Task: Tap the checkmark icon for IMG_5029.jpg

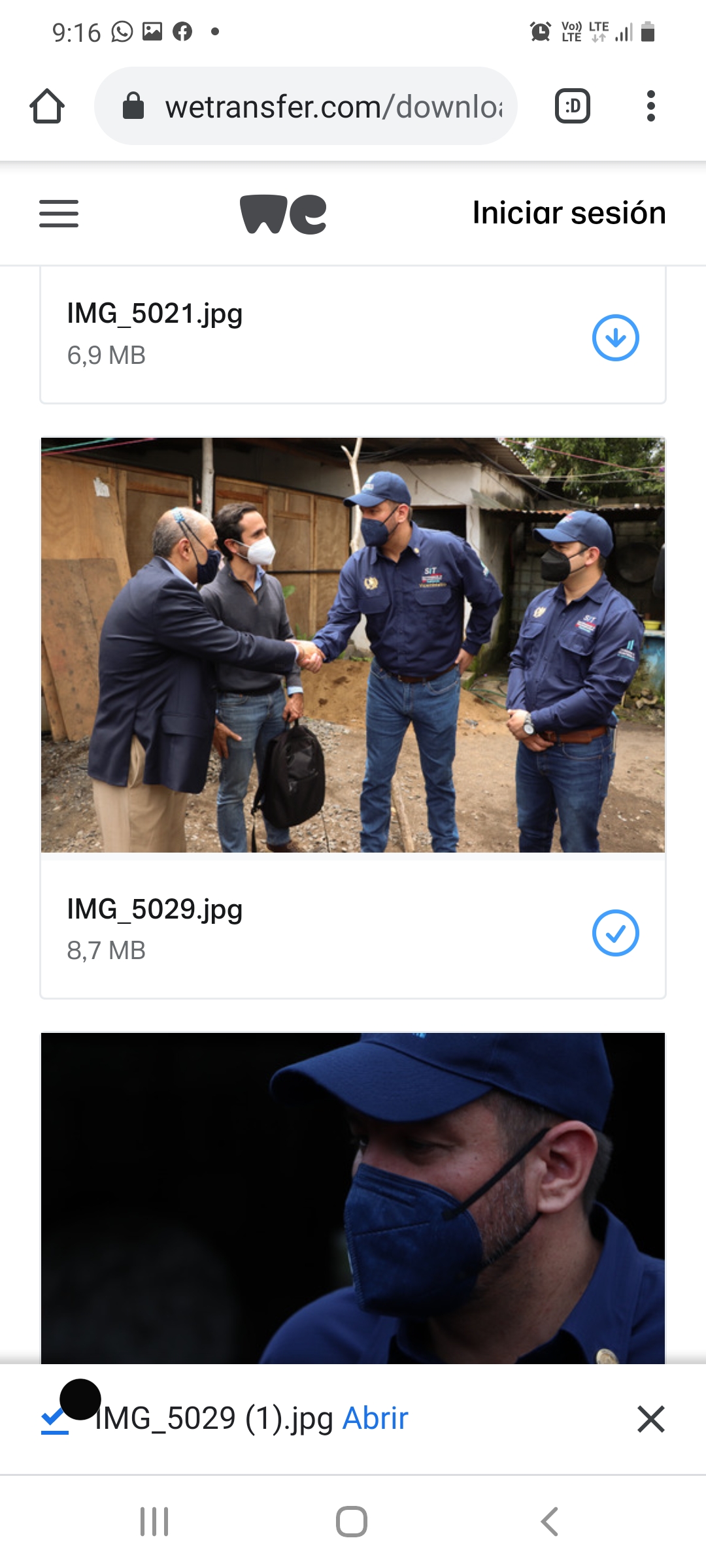Action: (615, 933)
